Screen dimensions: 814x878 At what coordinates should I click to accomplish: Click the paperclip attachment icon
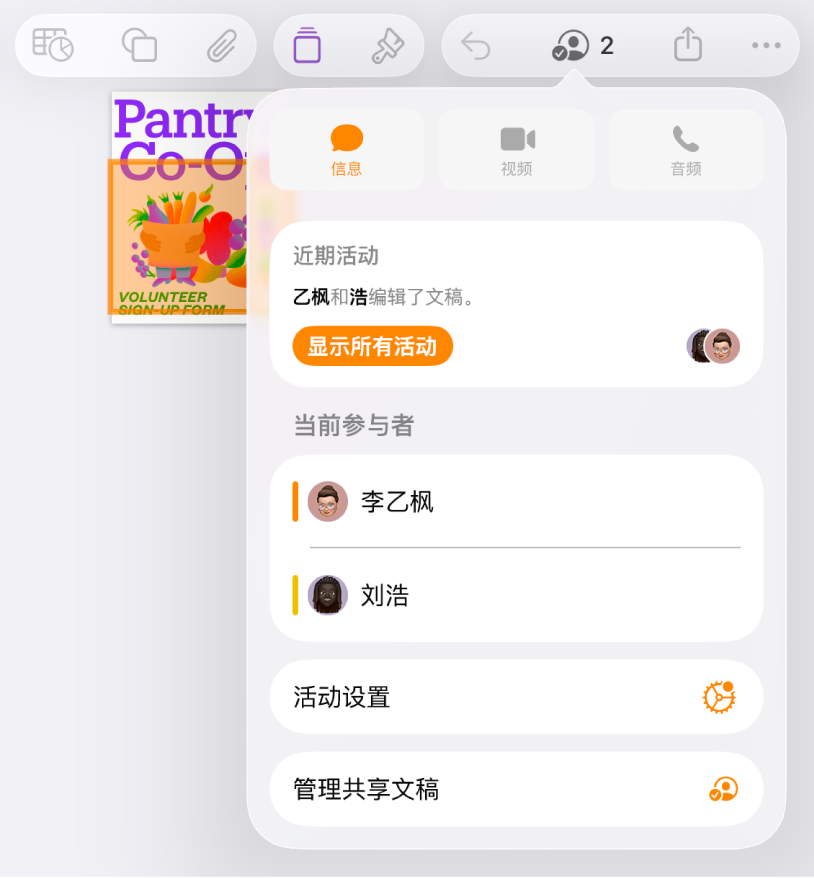tap(222, 44)
